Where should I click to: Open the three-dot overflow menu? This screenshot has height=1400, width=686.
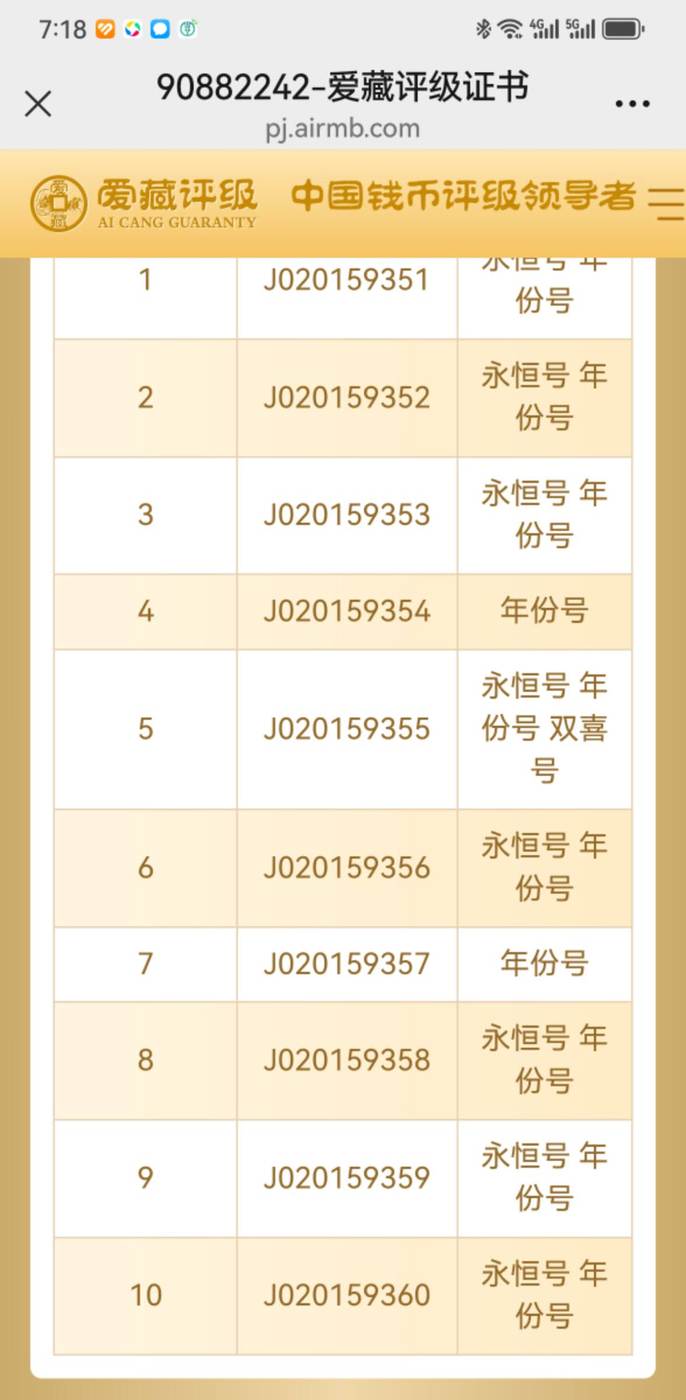pyautogui.click(x=632, y=104)
